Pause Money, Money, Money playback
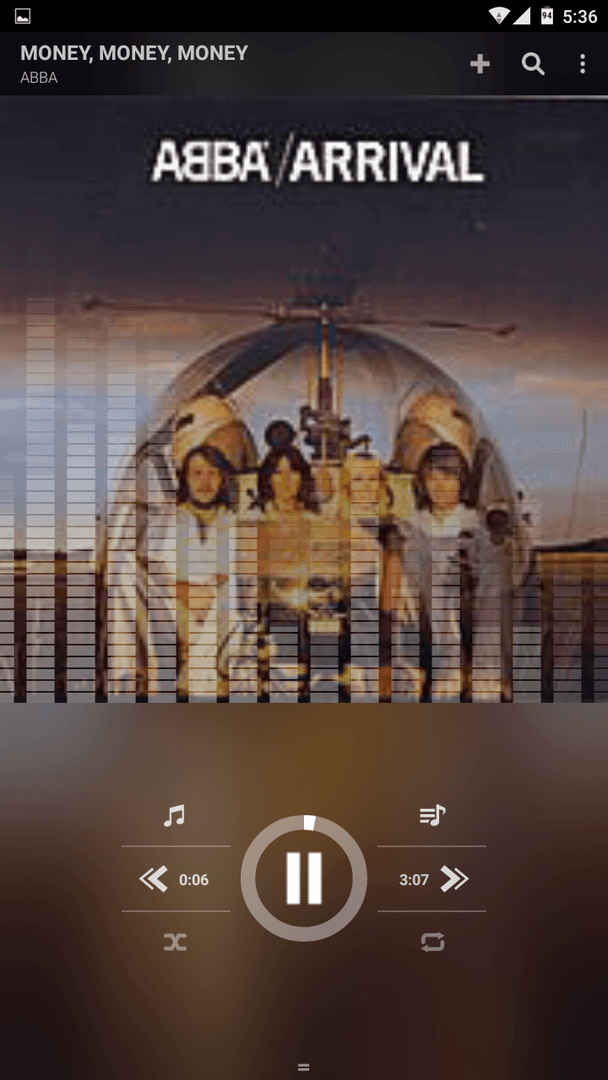Image resolution: width=608 pixels, height=1080 pixels. tap(304, 878)
